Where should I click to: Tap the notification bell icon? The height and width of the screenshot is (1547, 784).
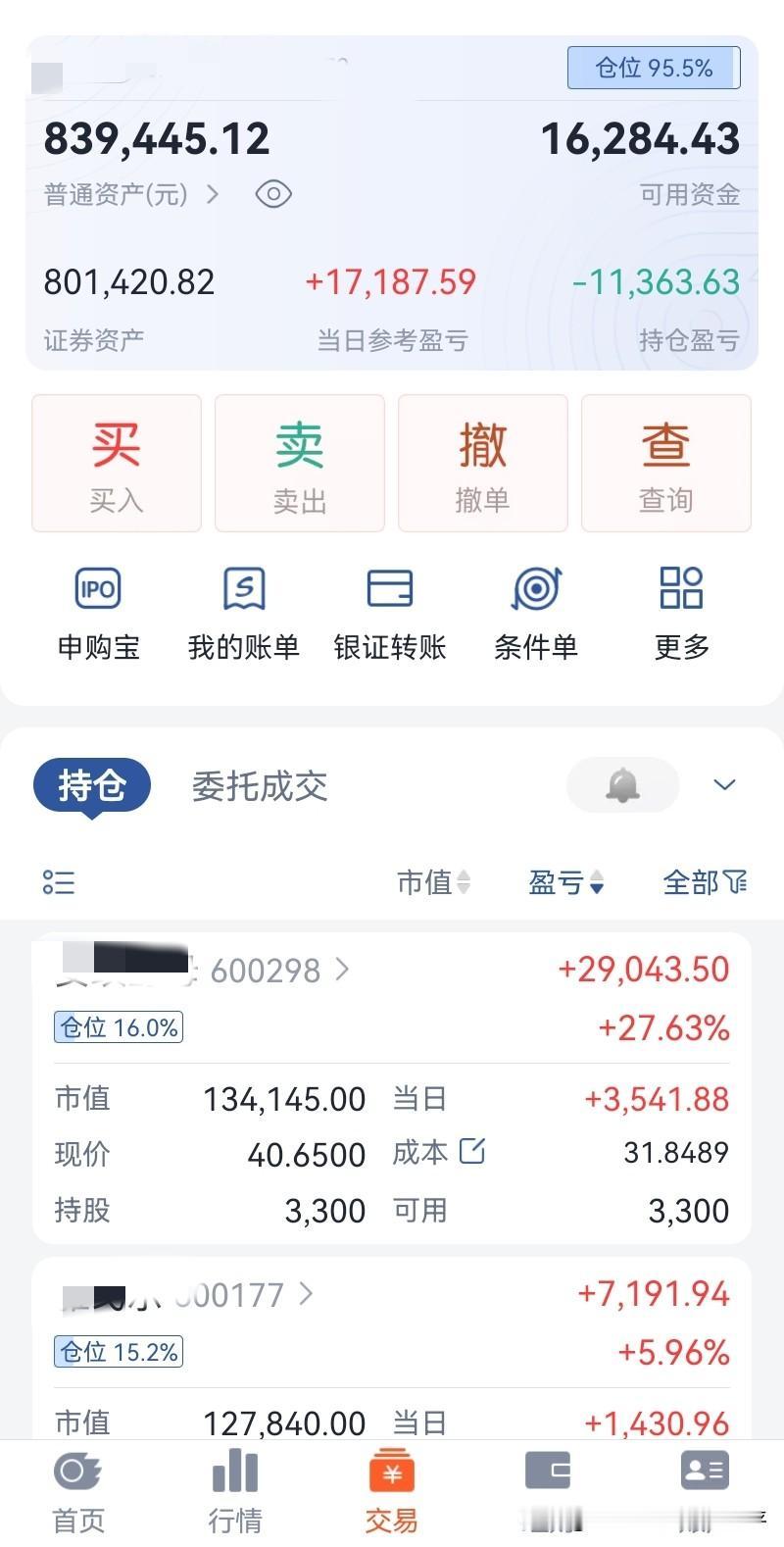pyautogui.click(x=622, y=785)
